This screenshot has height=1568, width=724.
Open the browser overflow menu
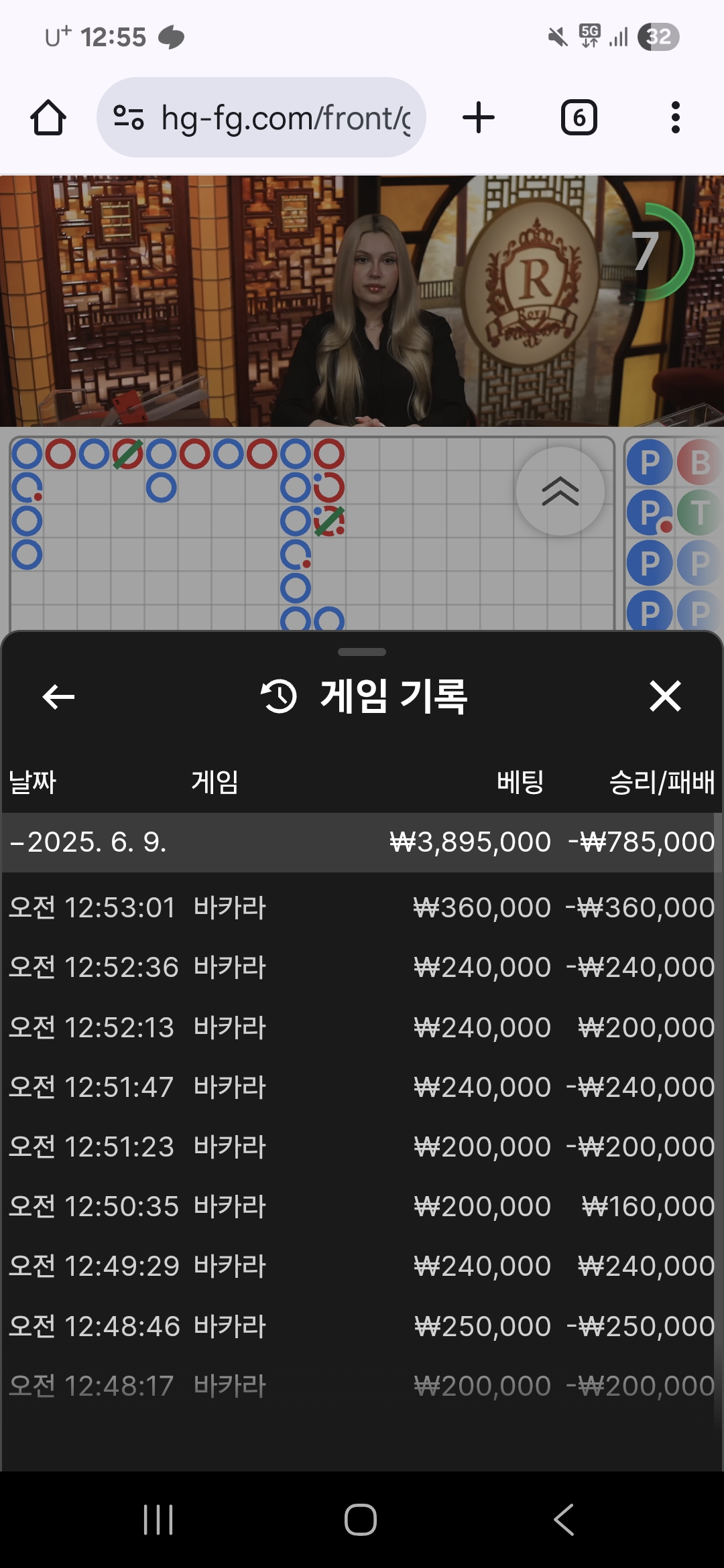[675, 118]
